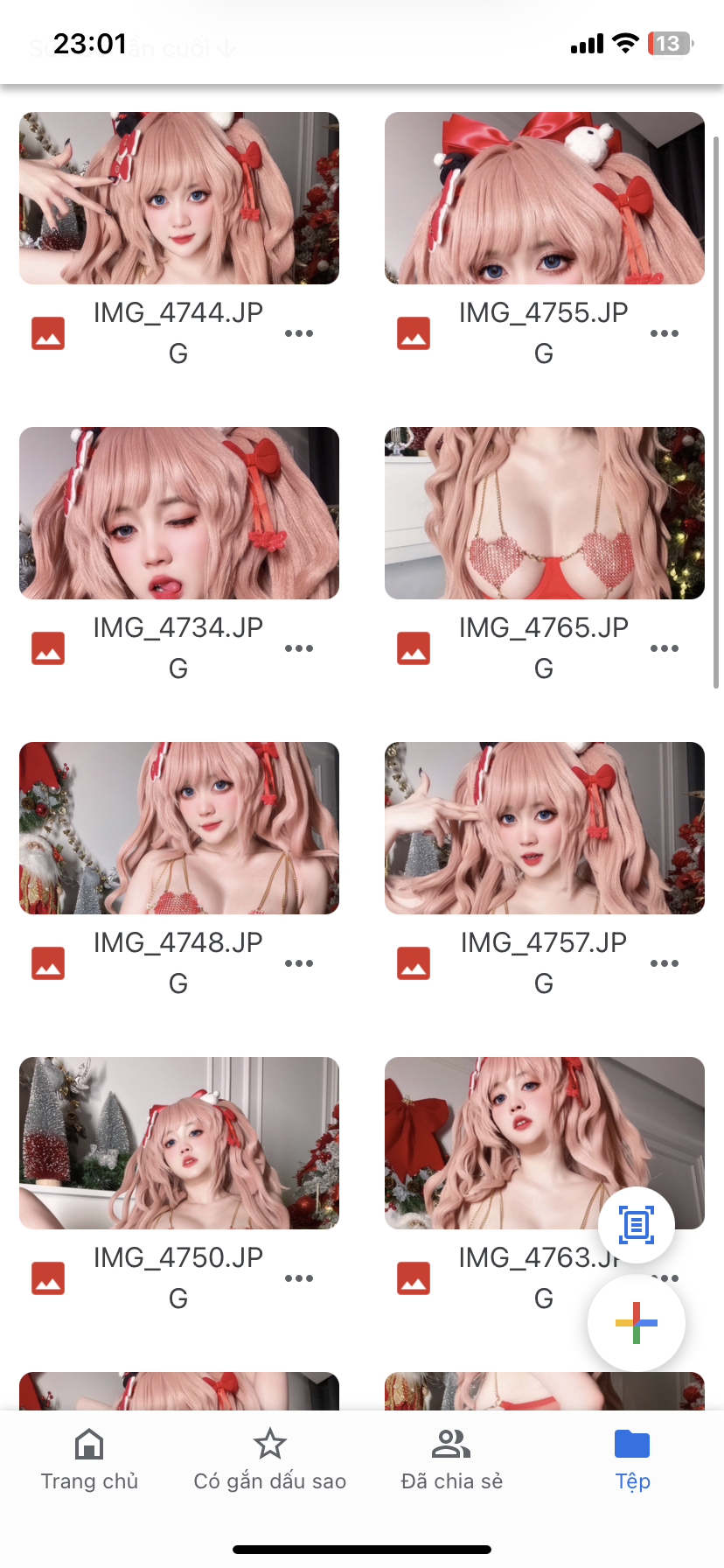Open more options for IMG_4765.JPG

click(665, 648)
